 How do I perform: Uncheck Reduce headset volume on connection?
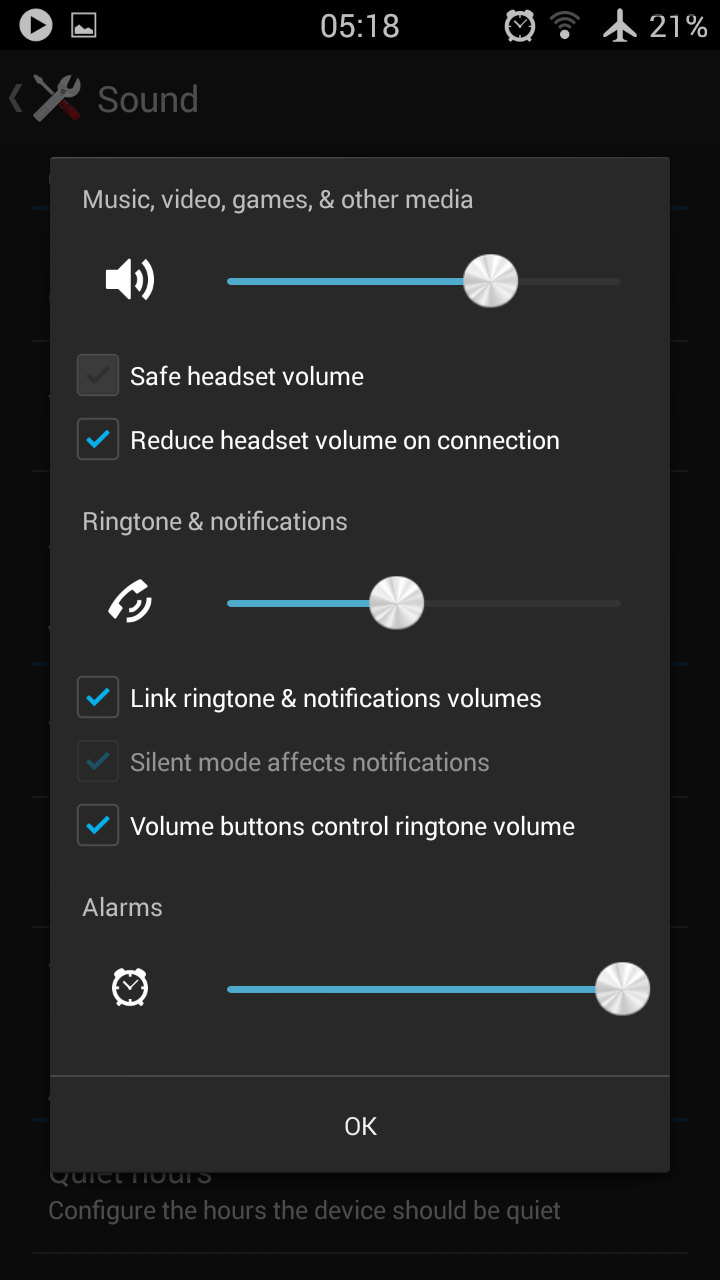point(98,440)
